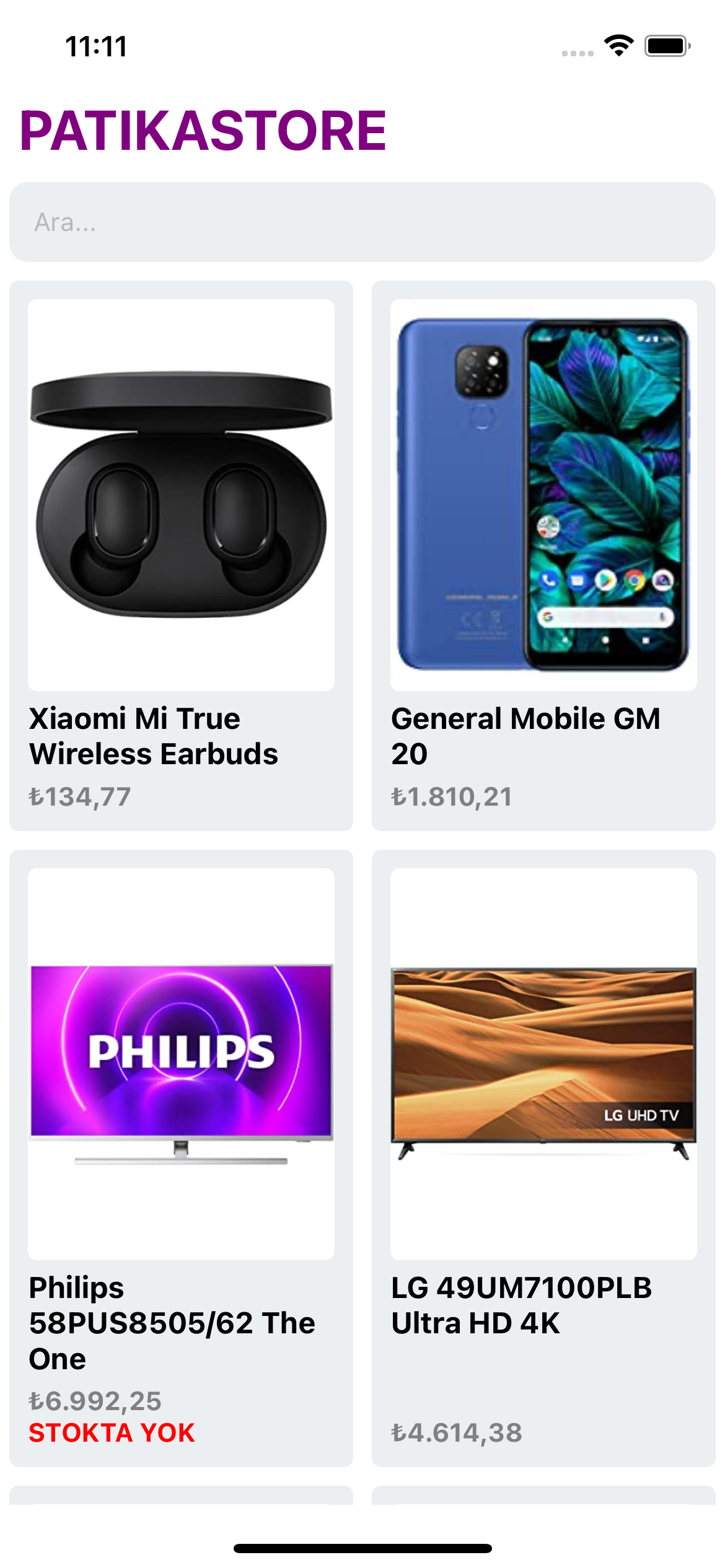This screenshot has width=725, height=1568.
Task: Tap the Ara search field
Action: (x=362, y=224)
